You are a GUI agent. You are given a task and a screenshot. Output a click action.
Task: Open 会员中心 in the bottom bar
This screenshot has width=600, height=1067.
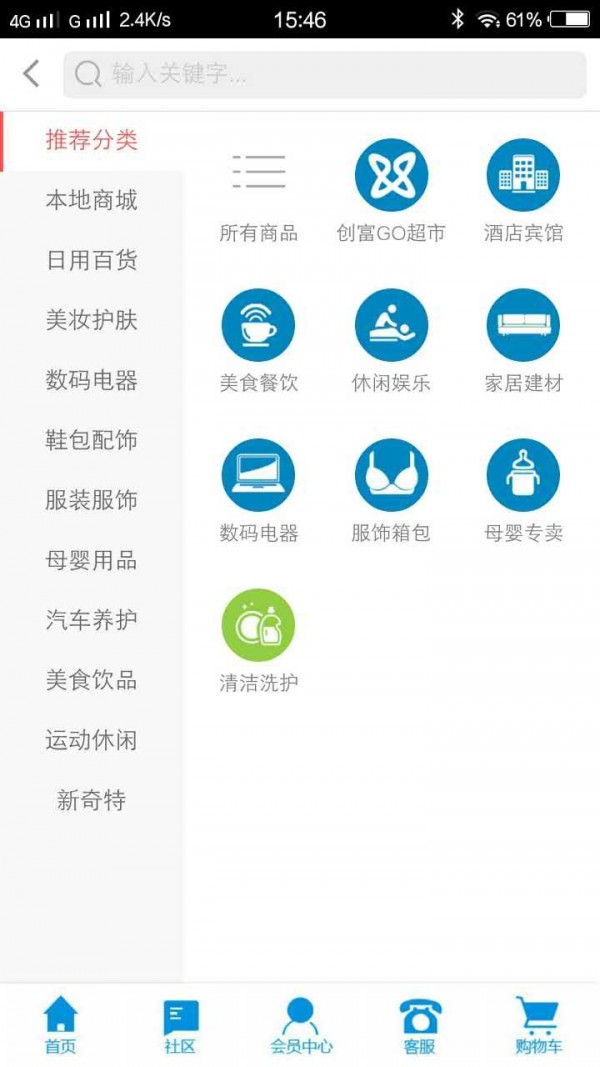click(x=300, y=1025)
